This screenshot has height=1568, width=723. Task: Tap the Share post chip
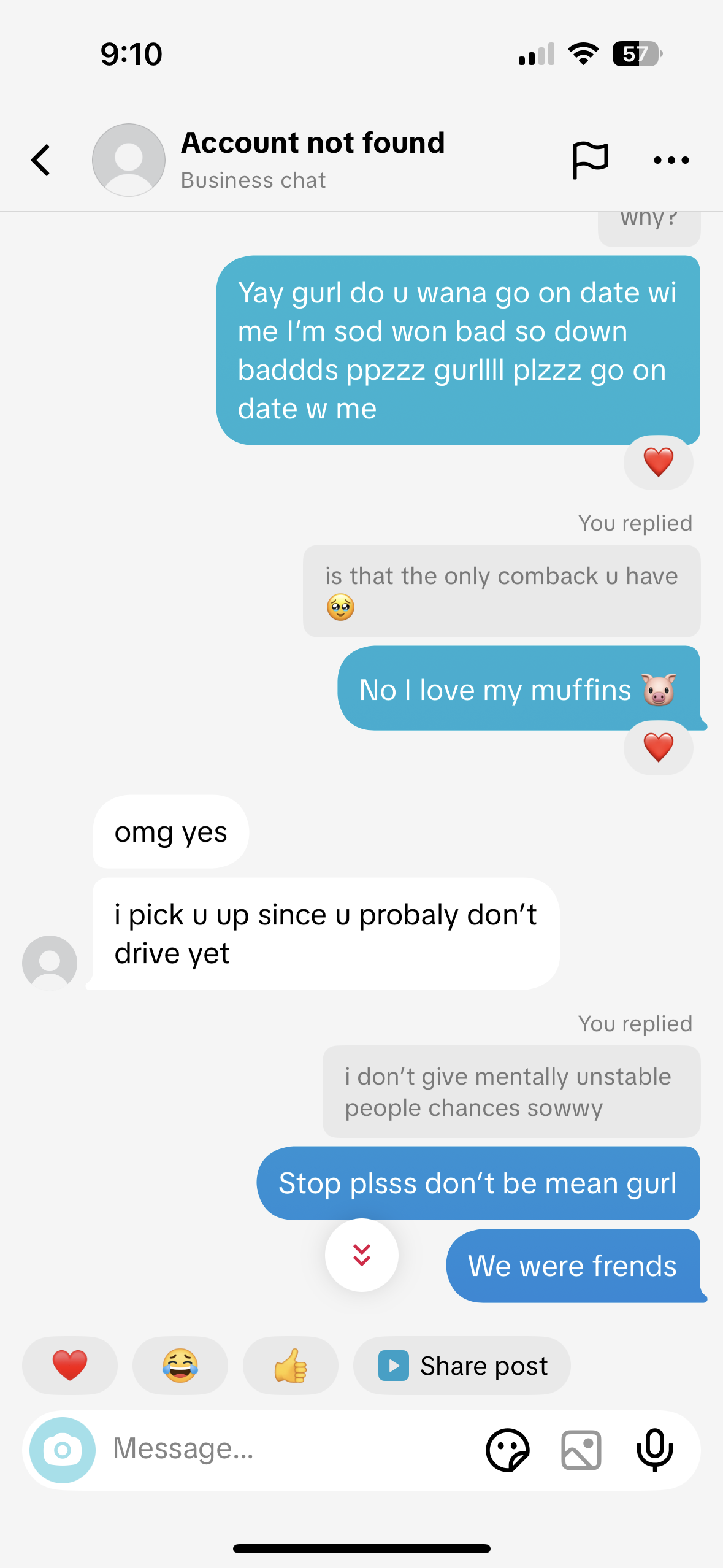(462, 1366)
